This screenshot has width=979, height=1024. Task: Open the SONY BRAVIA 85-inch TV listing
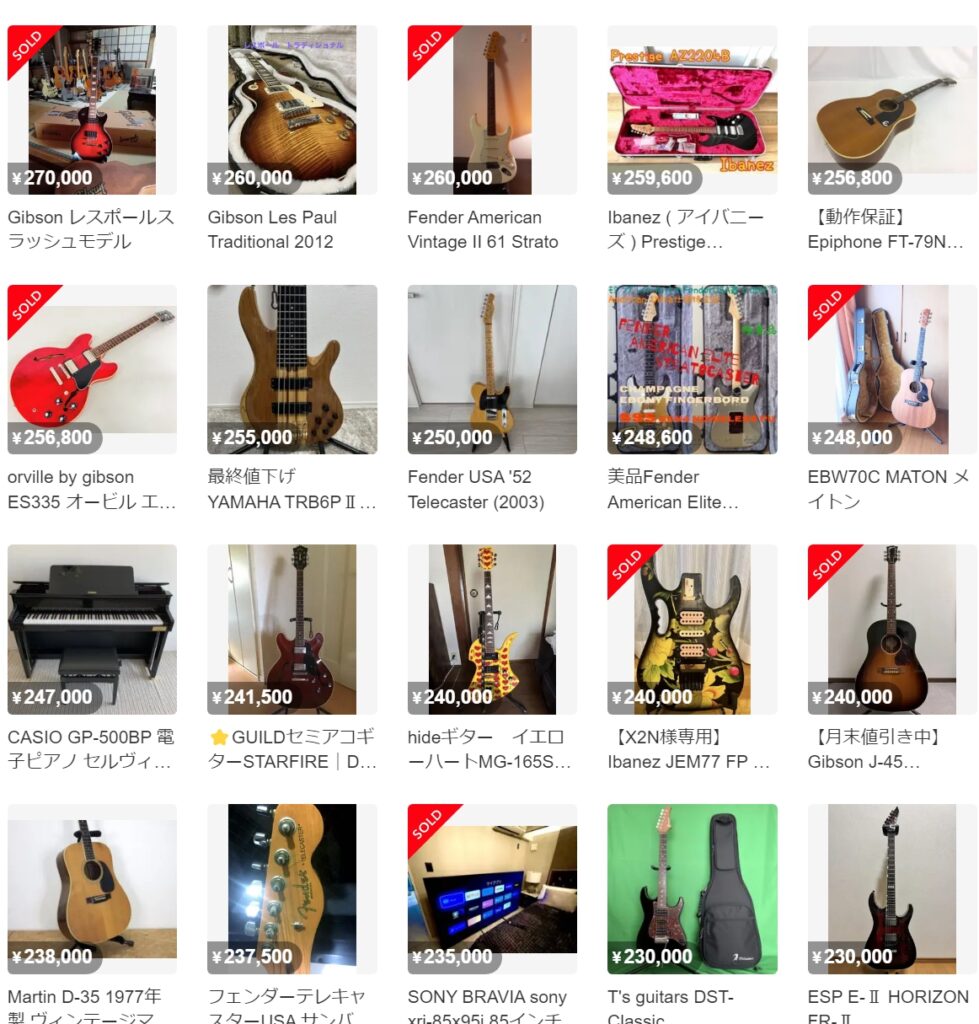coord(492,889)
